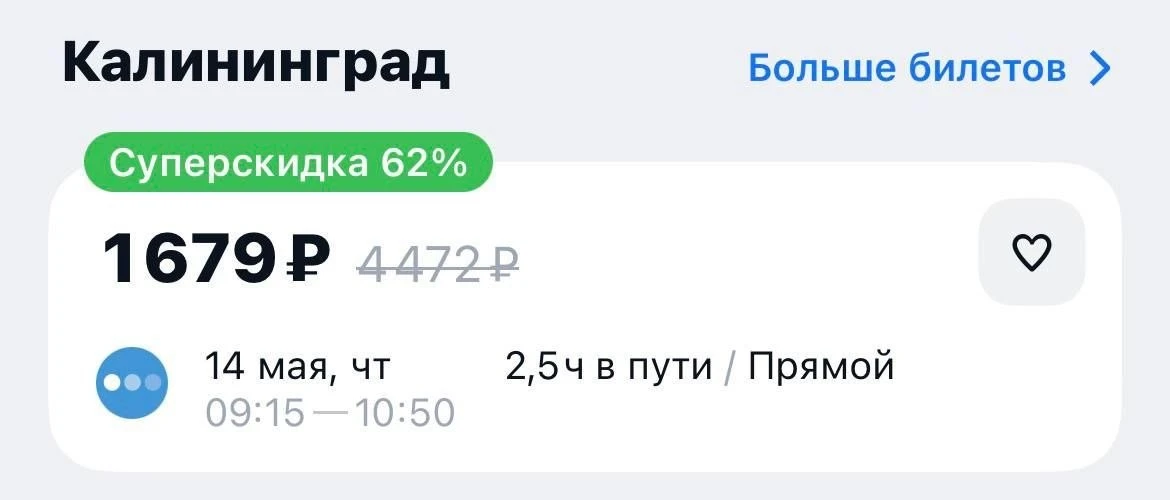Screen dimensions: 1170x500
Task: Open the 14 мая Kaliningrad flight card
Action: pos(585,316)
